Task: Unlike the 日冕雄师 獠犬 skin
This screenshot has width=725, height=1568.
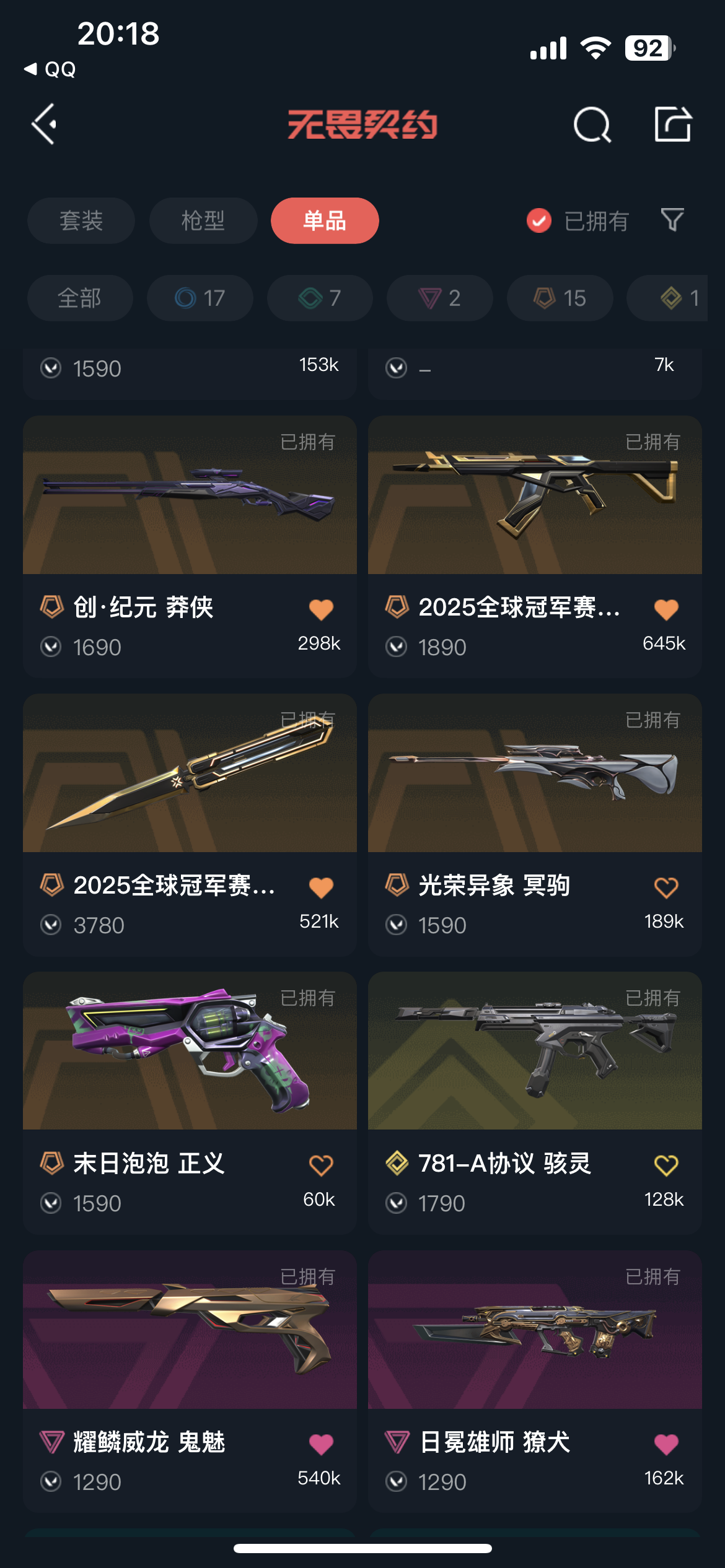Action: [666, 1444]
